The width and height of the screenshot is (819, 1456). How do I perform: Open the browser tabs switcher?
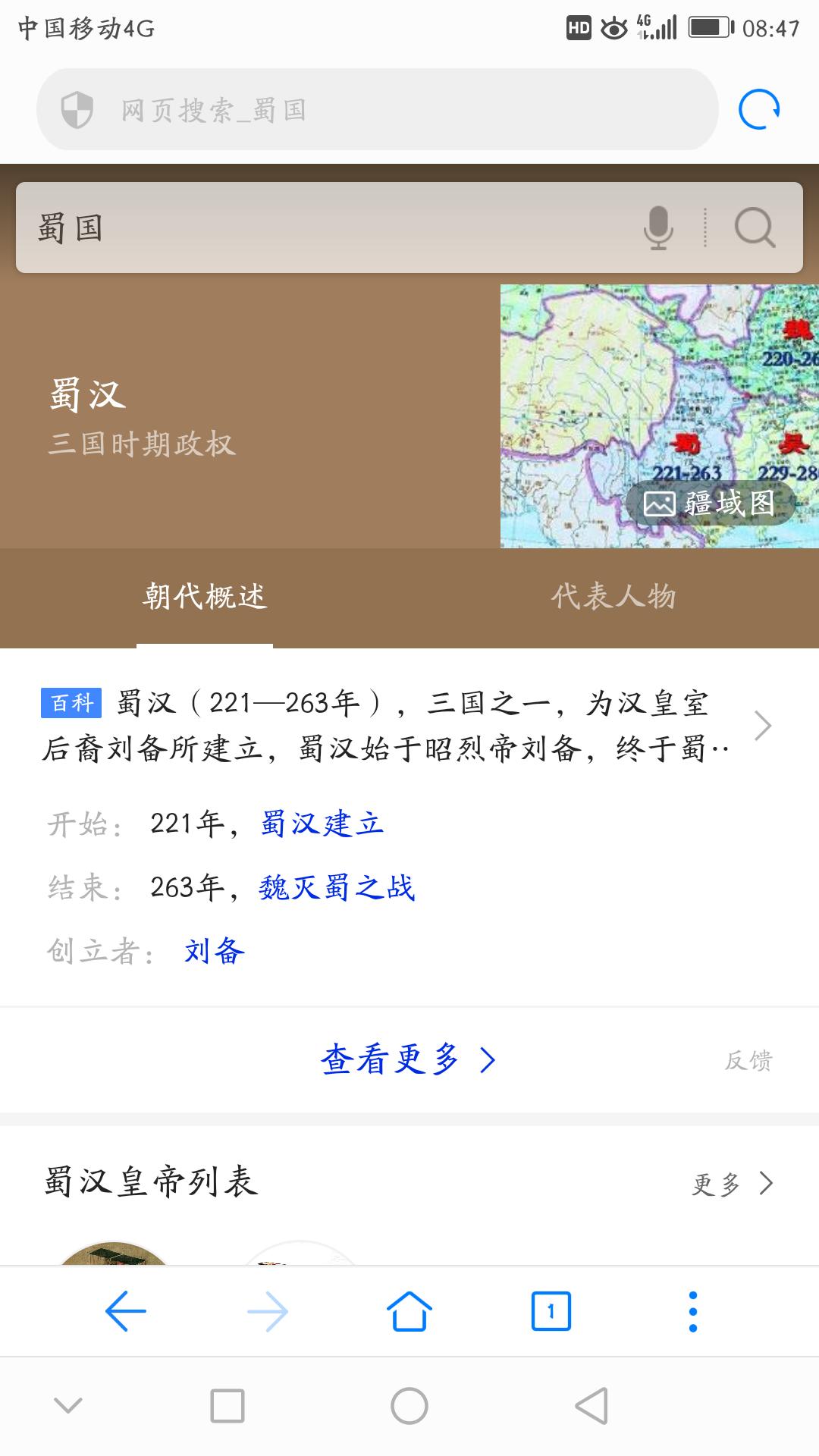click(x=551, y=1311)
